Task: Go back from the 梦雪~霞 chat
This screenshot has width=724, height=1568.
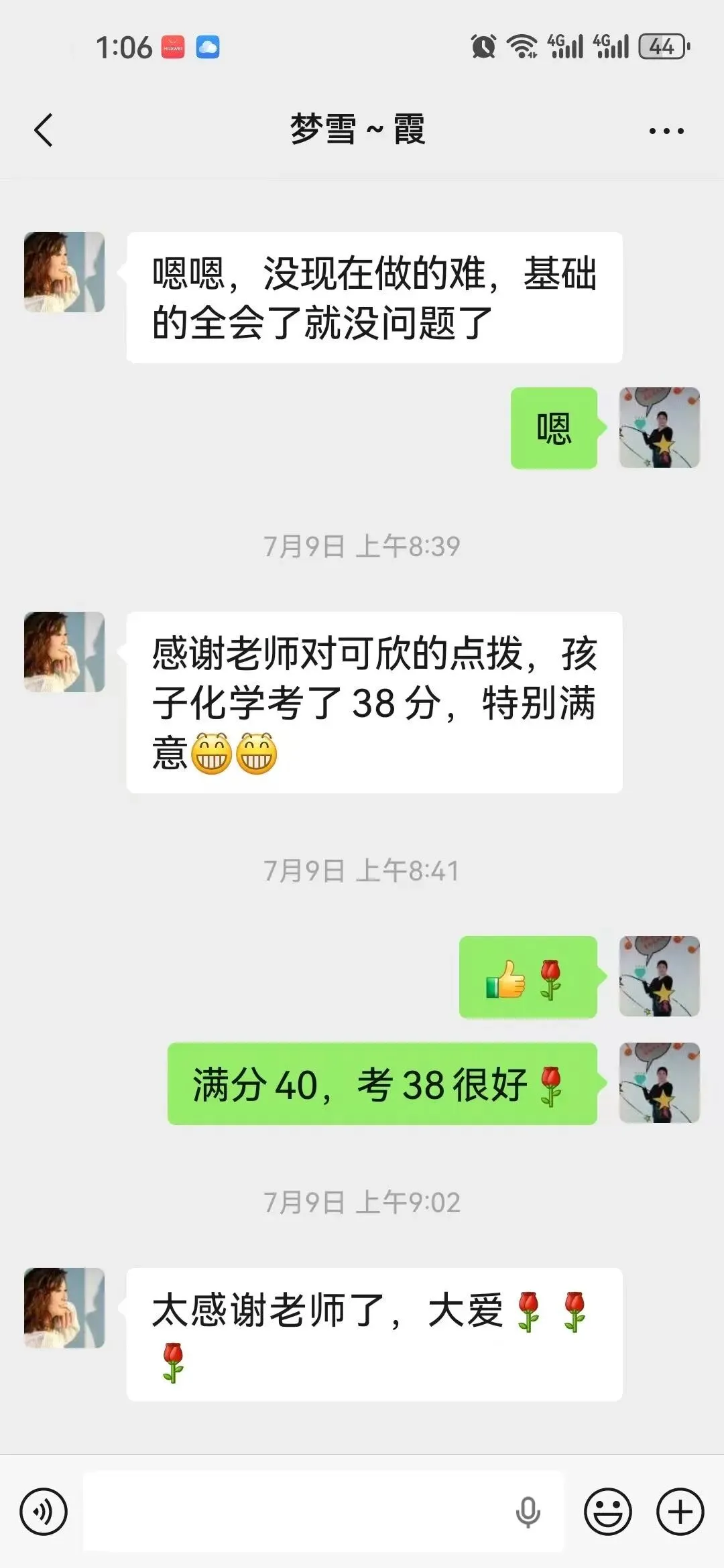Action: coord(44,130)
